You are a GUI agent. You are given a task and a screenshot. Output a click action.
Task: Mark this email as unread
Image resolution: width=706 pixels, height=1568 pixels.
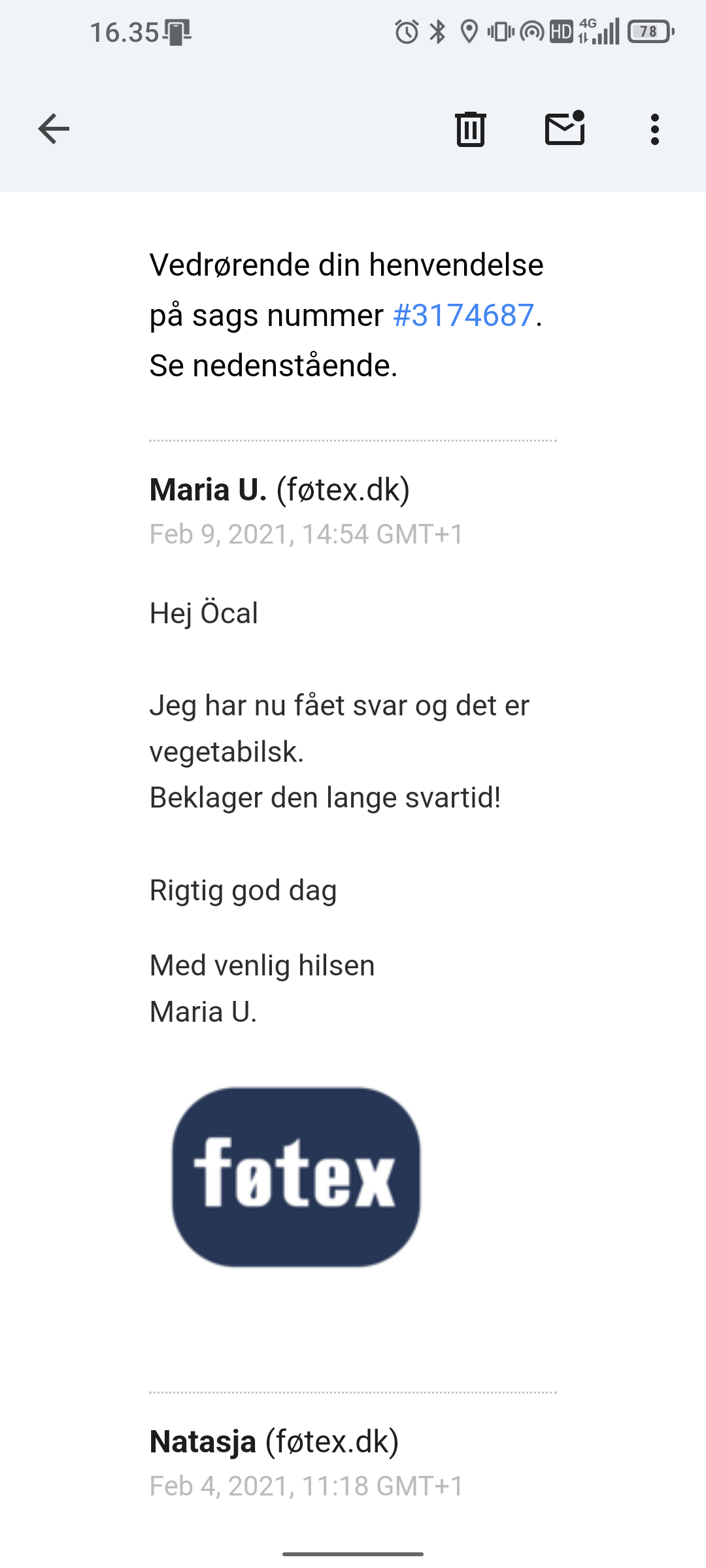point(565,128)
